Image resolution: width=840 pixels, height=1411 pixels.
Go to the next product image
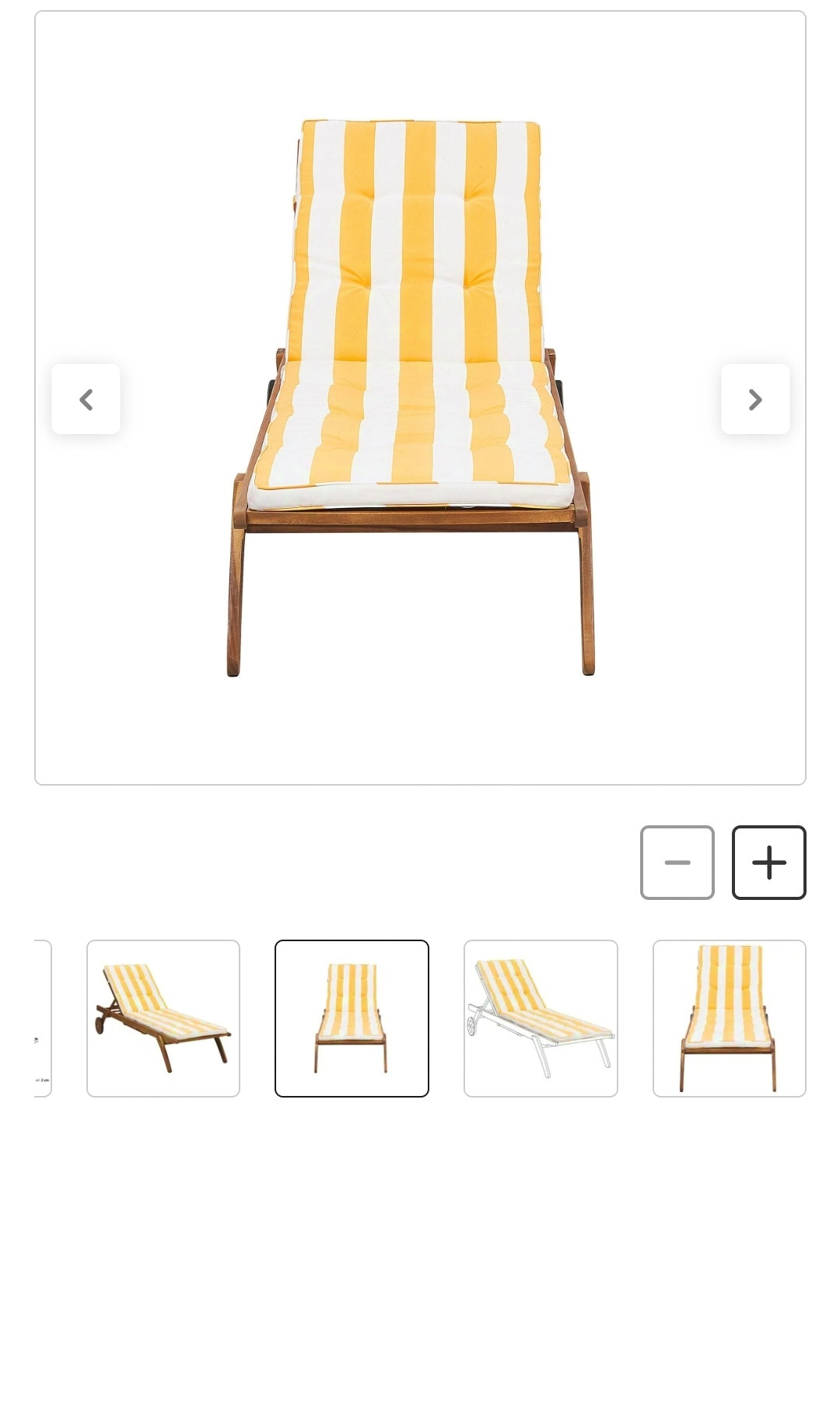click(754, 399)
